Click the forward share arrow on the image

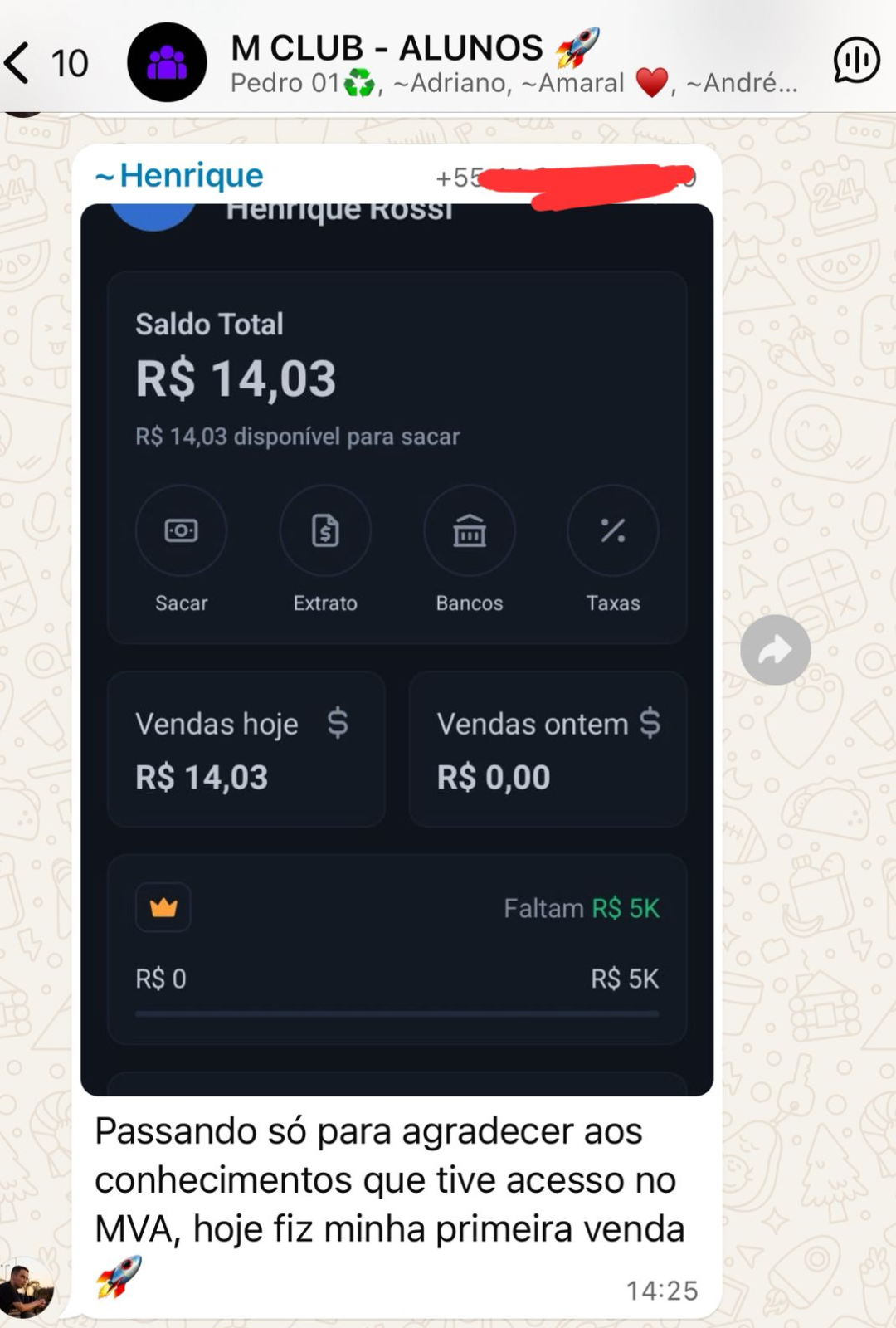coord(776,649)
